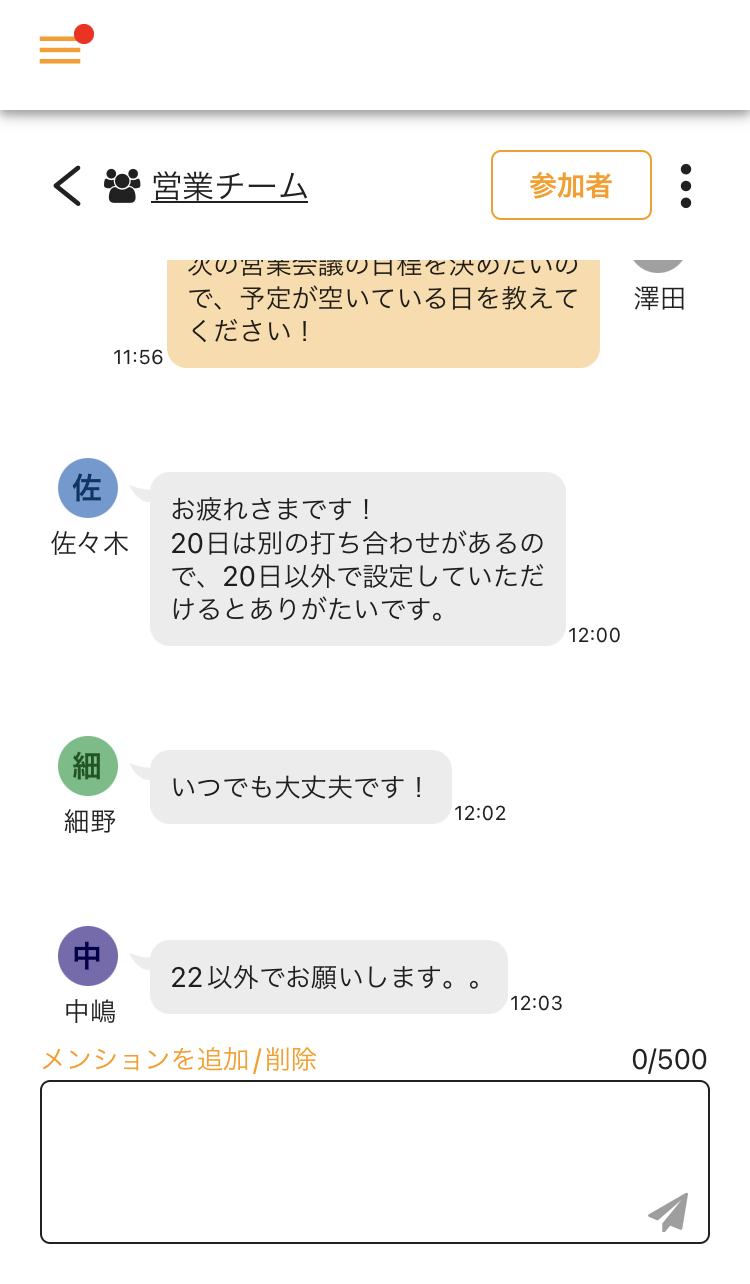This screenshot has height=1284, width=750.
Task: Click the group members icon beside 営業チーム
Action: click(x=122, y=185)
